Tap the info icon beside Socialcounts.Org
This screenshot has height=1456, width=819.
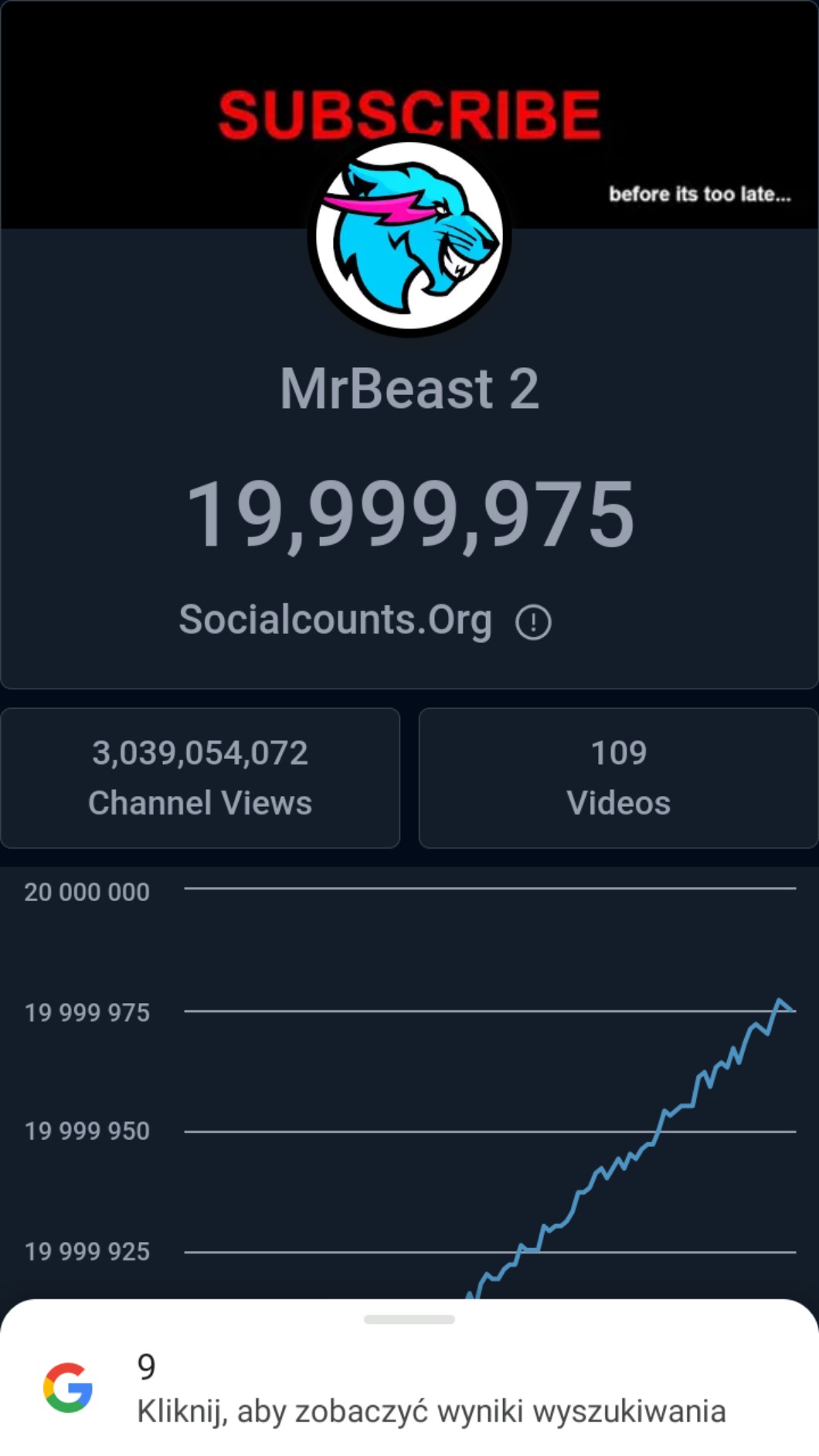click(x=533, y=622)
